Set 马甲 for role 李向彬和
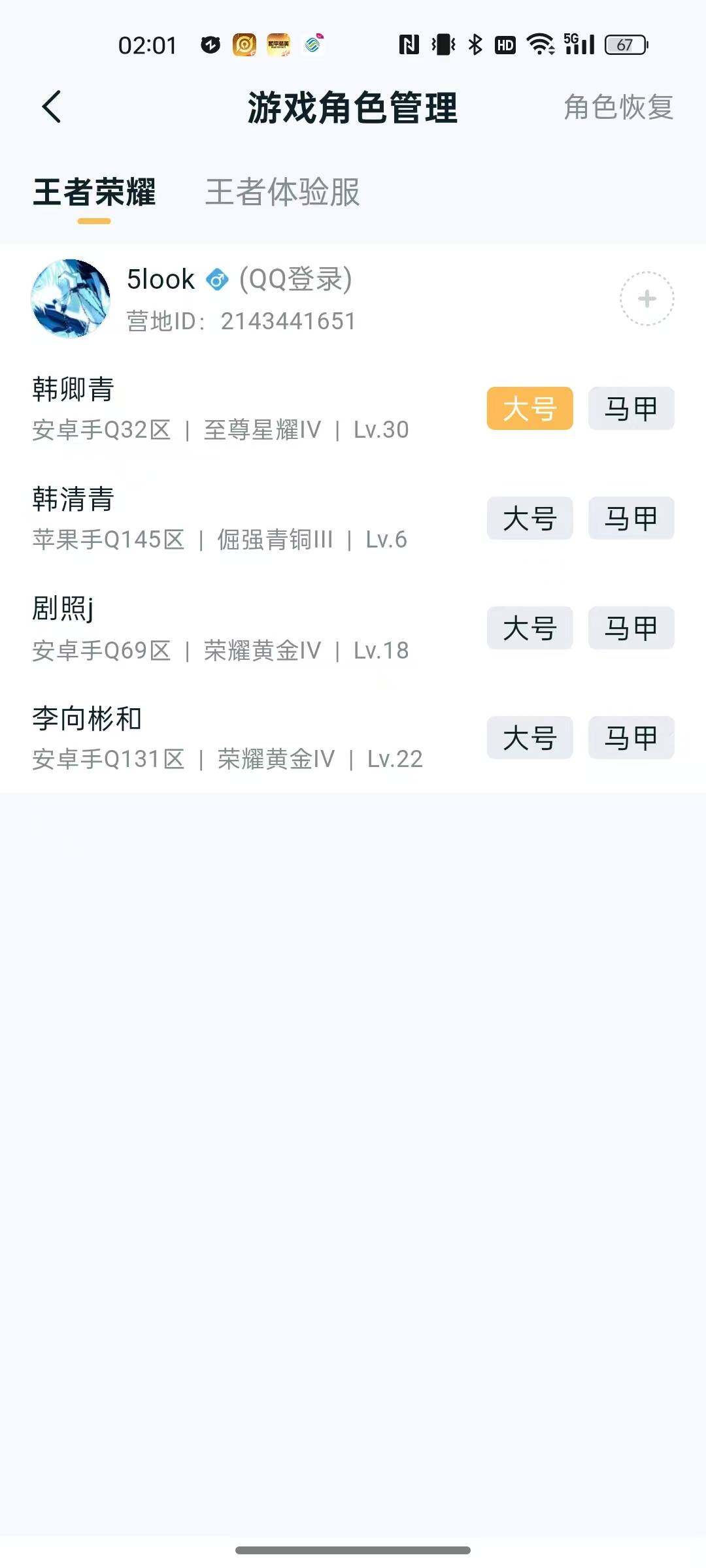The image size is (706, 1568). point(630,738)
